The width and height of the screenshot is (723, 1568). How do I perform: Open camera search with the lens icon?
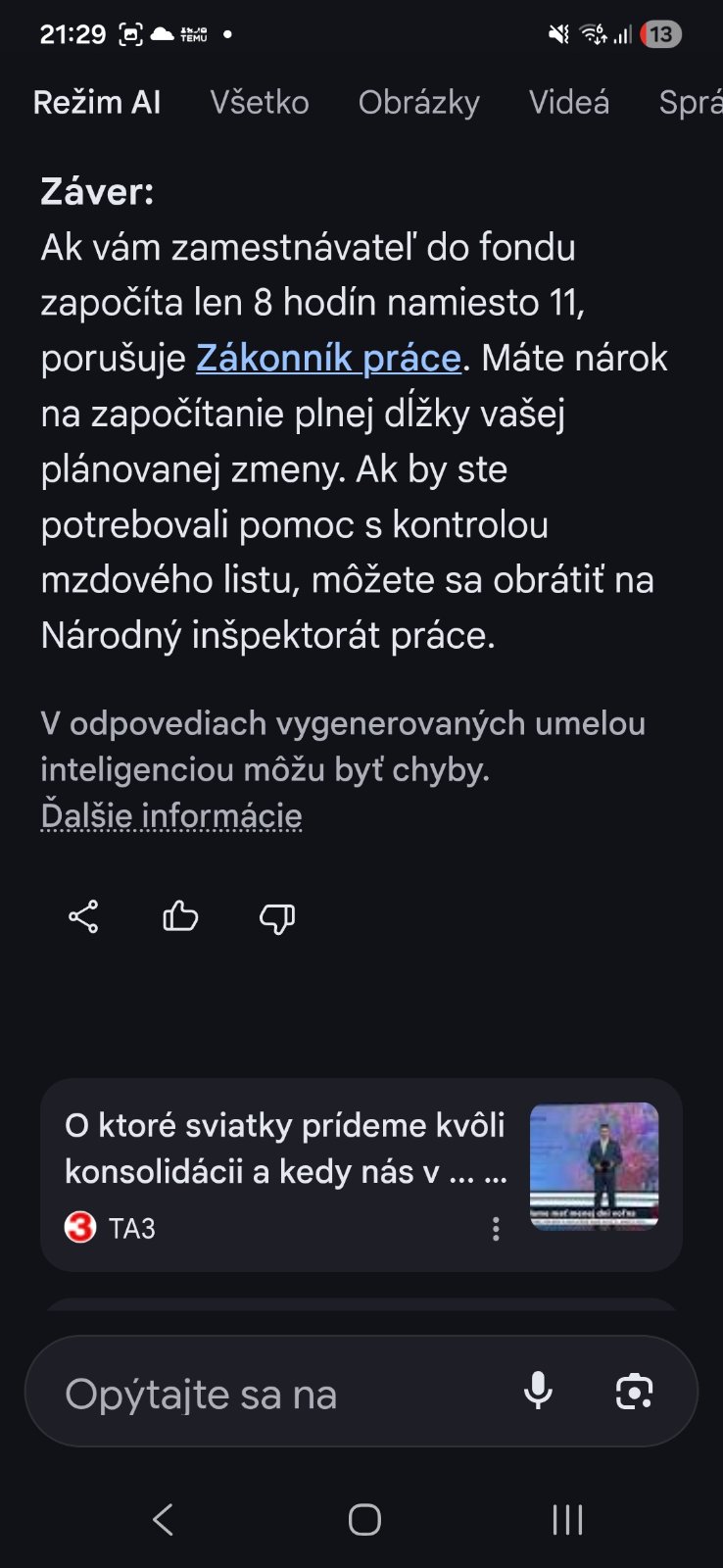(x=634, y=1392)
